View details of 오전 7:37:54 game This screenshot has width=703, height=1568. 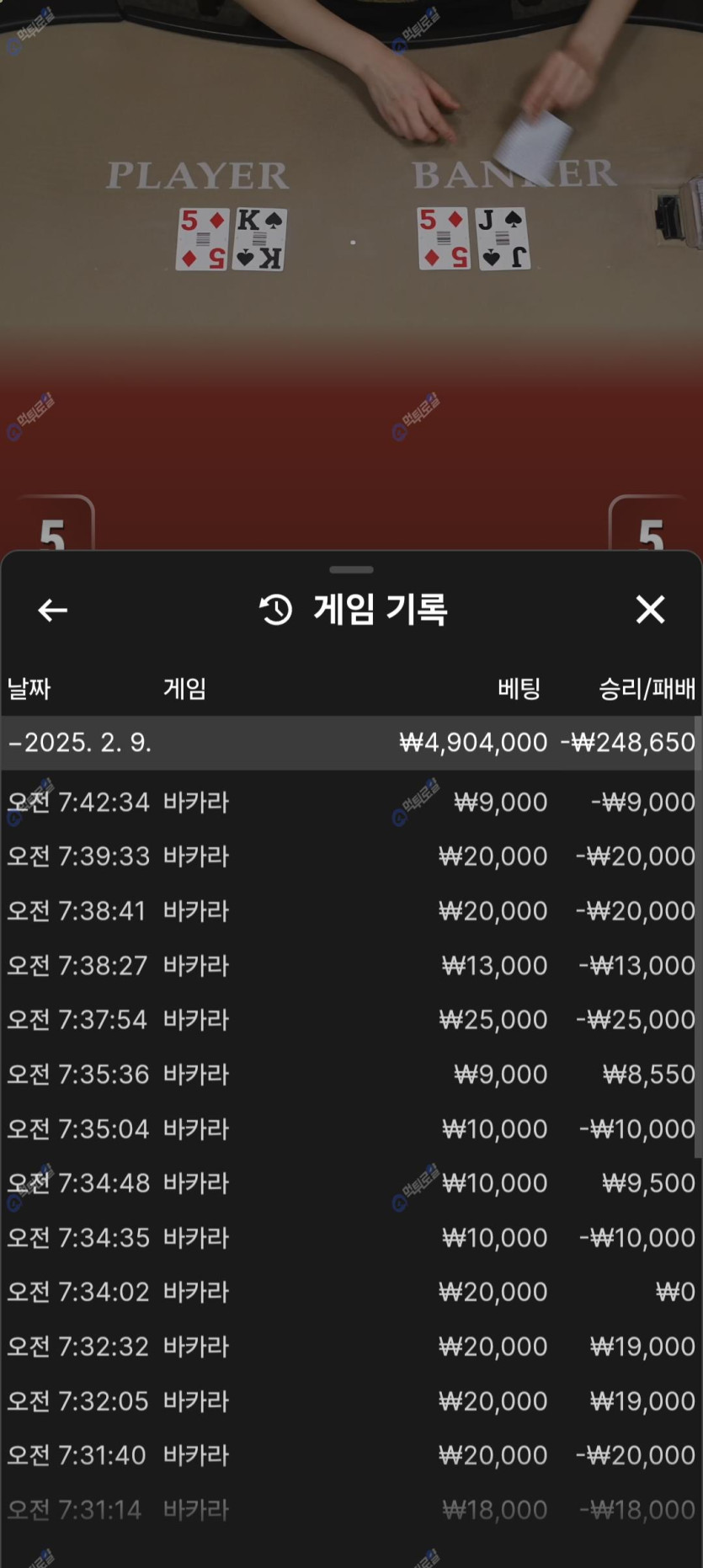coord(350,1020)
